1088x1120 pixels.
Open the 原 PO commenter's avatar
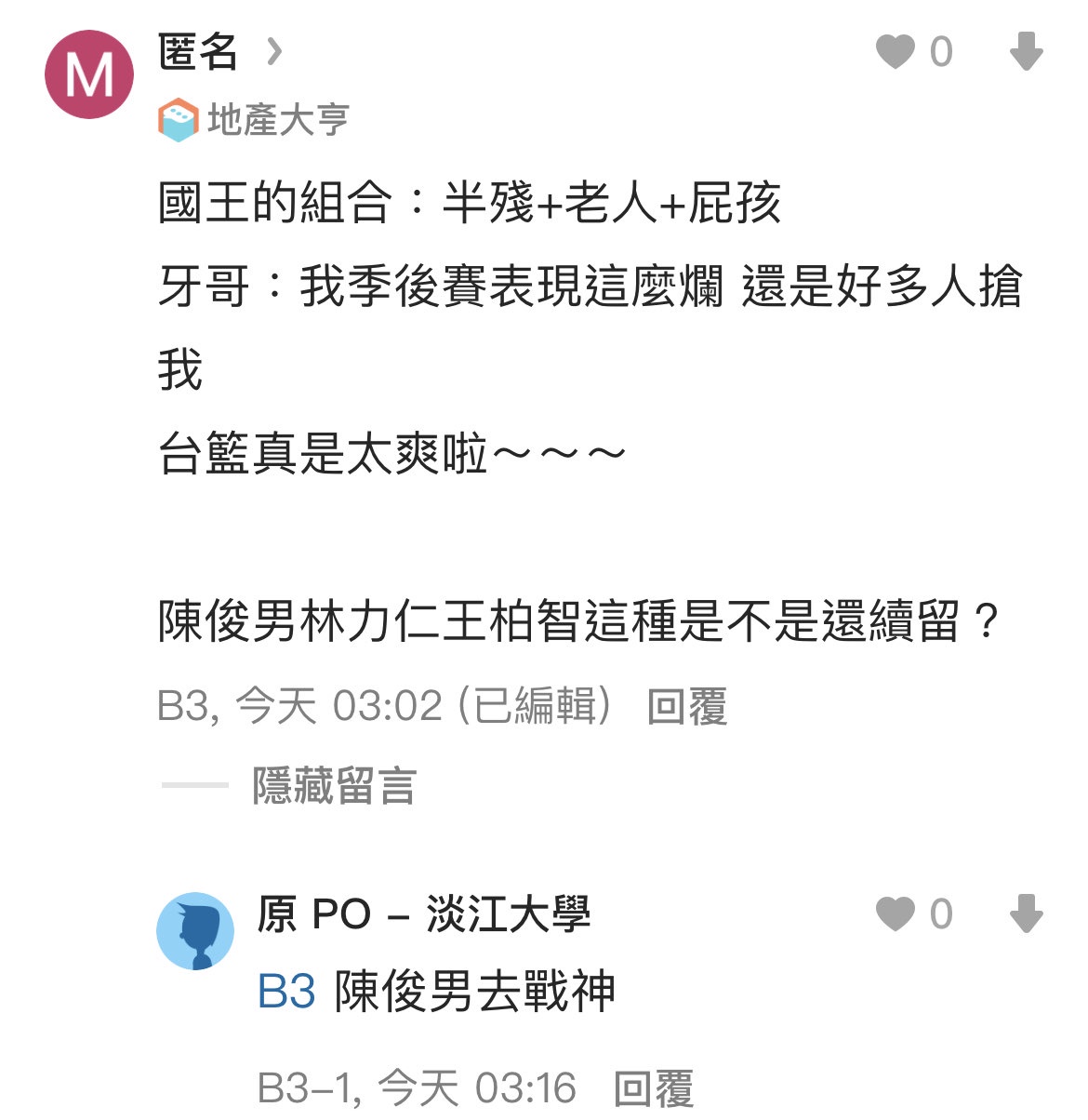click(x=195, y=931)
